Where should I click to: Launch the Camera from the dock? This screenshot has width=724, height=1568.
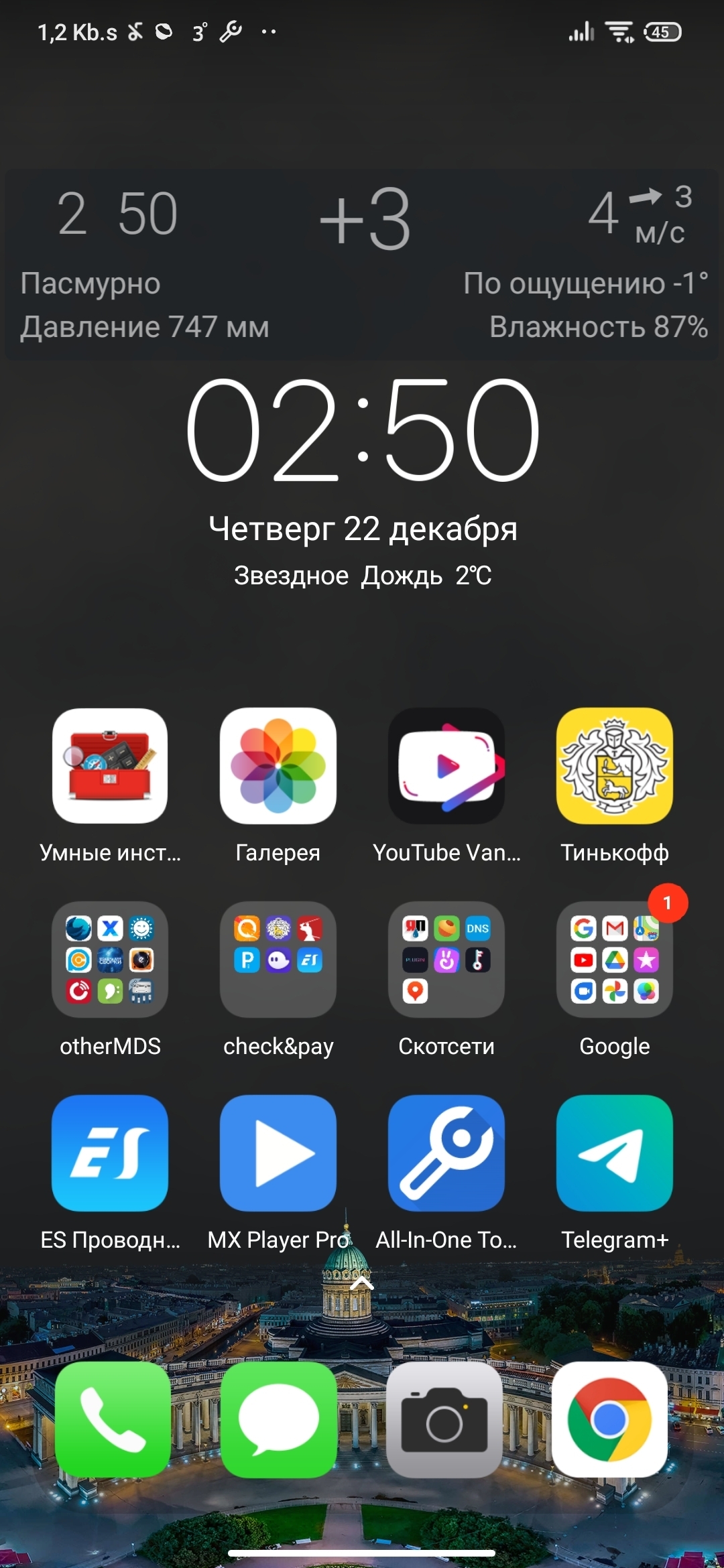[444, 1419]
